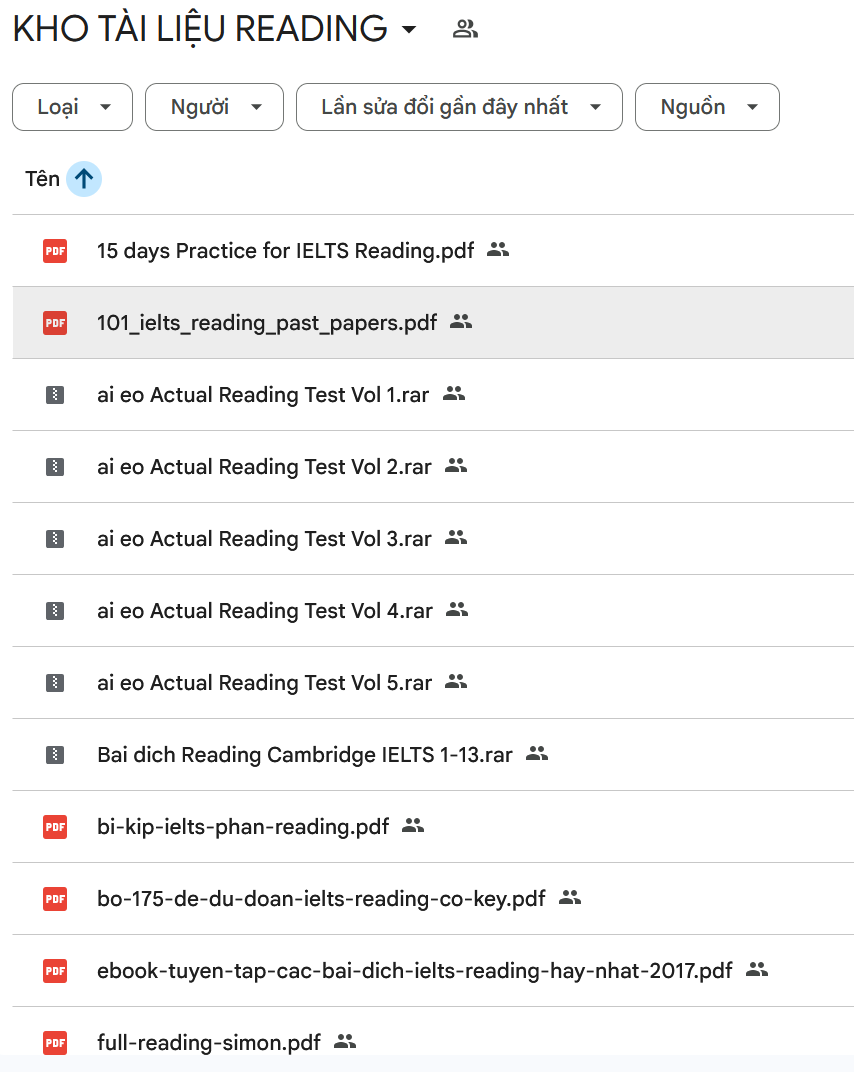Open the Nguồn filter dropdown
The width and height of the screenshot is (854, 1072).
point(707,107)
